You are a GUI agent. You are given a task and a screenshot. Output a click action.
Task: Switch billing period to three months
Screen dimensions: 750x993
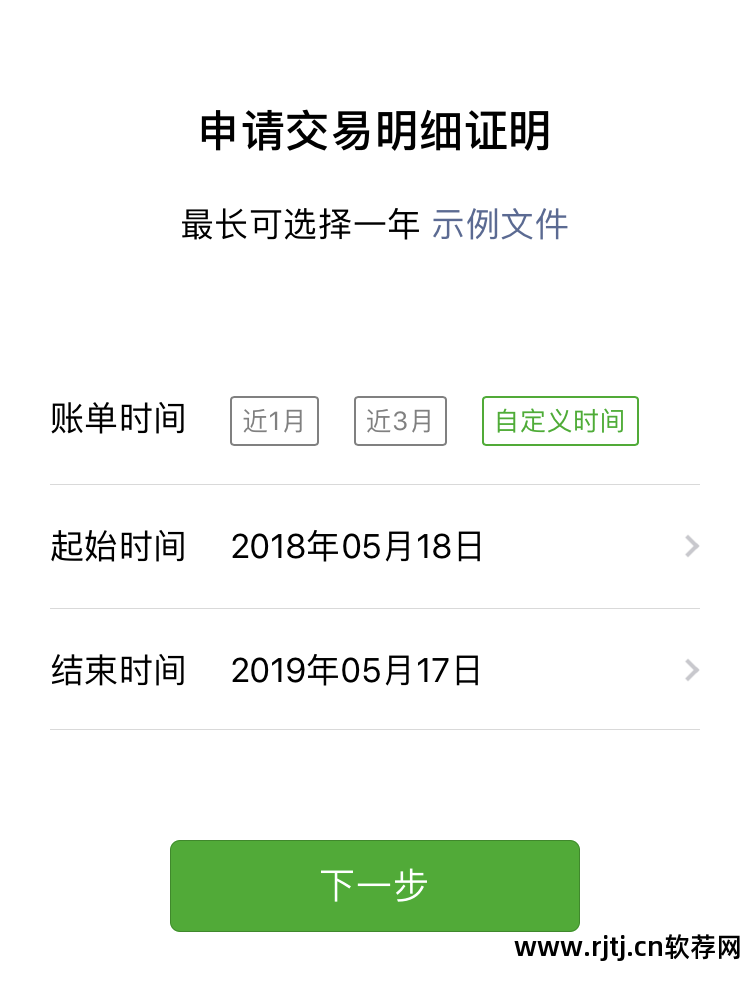click(x=399, y=421)
